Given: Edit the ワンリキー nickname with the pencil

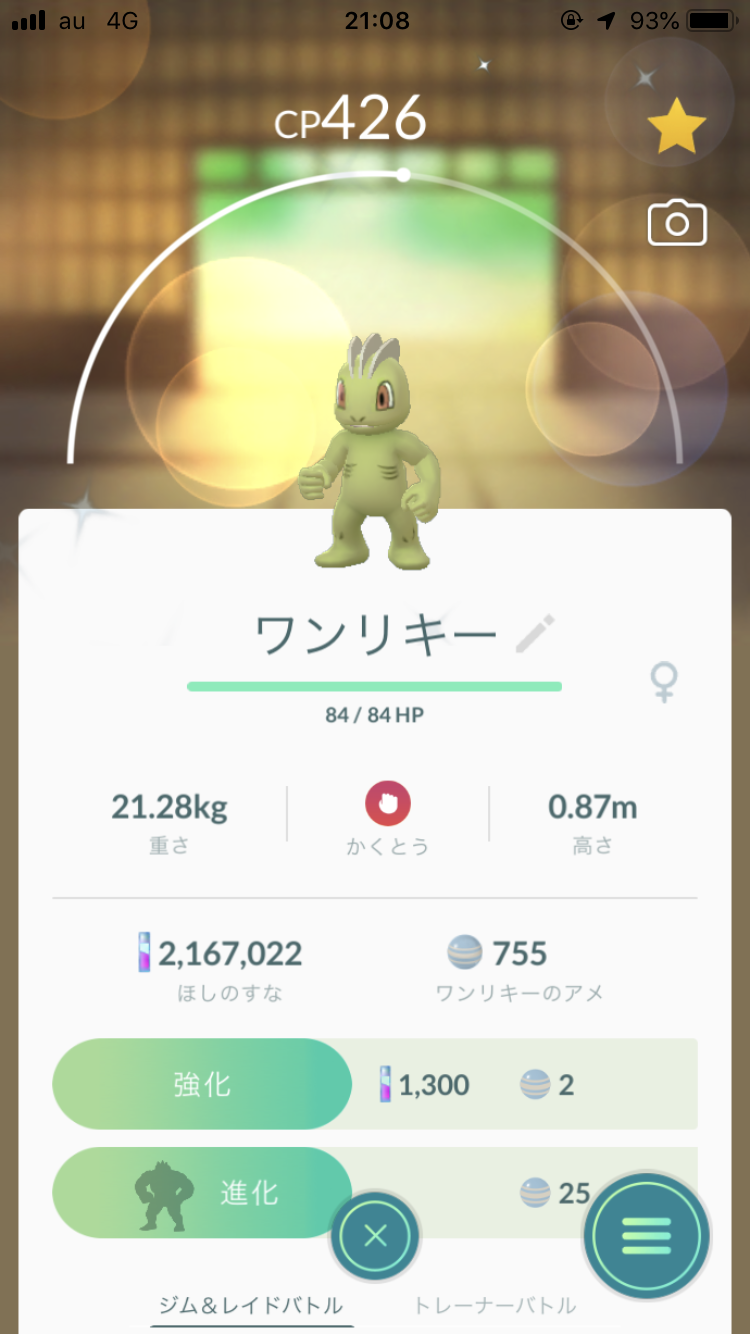Looking at the screenshot, I should (535, 634).
